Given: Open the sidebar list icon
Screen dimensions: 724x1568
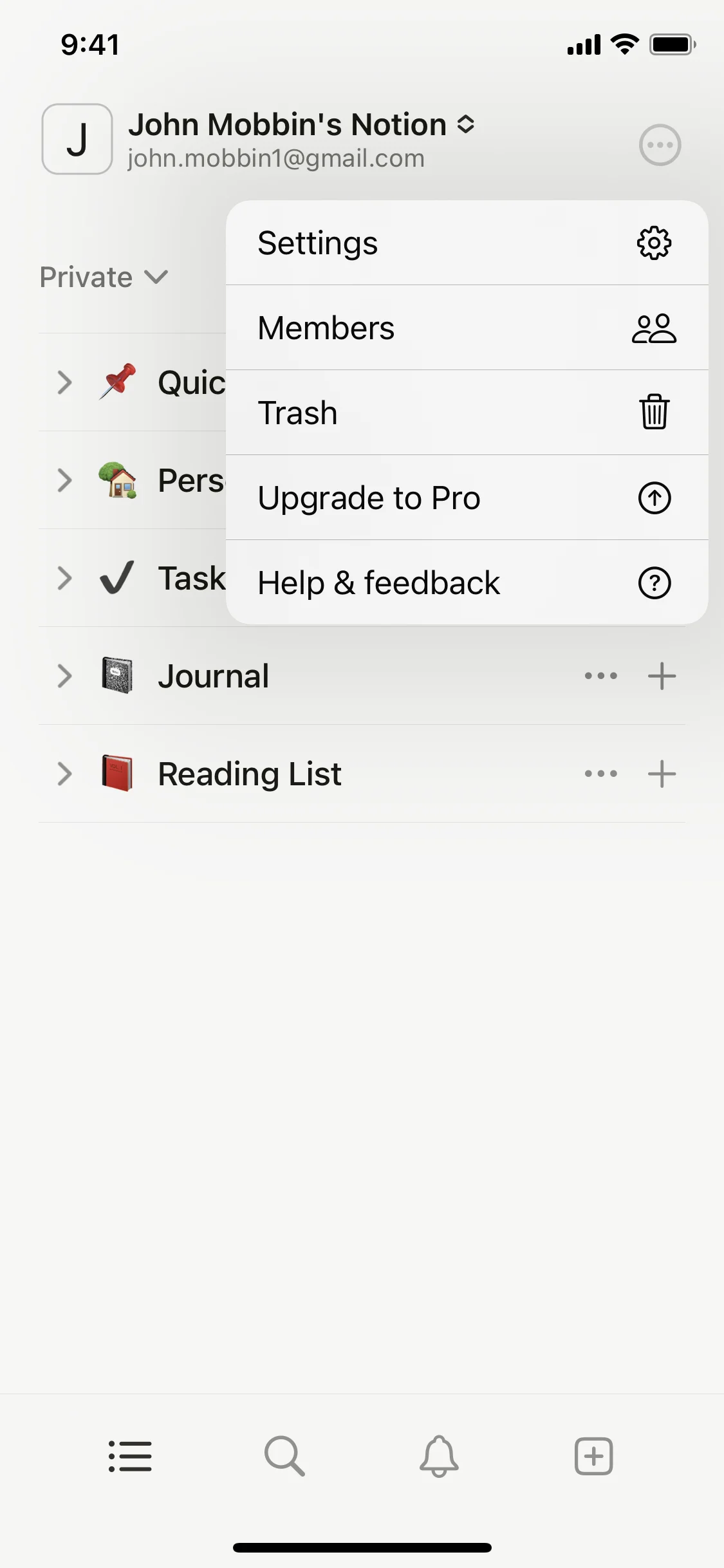Looking at the screenshot, I should click(x=131, y=1456).
